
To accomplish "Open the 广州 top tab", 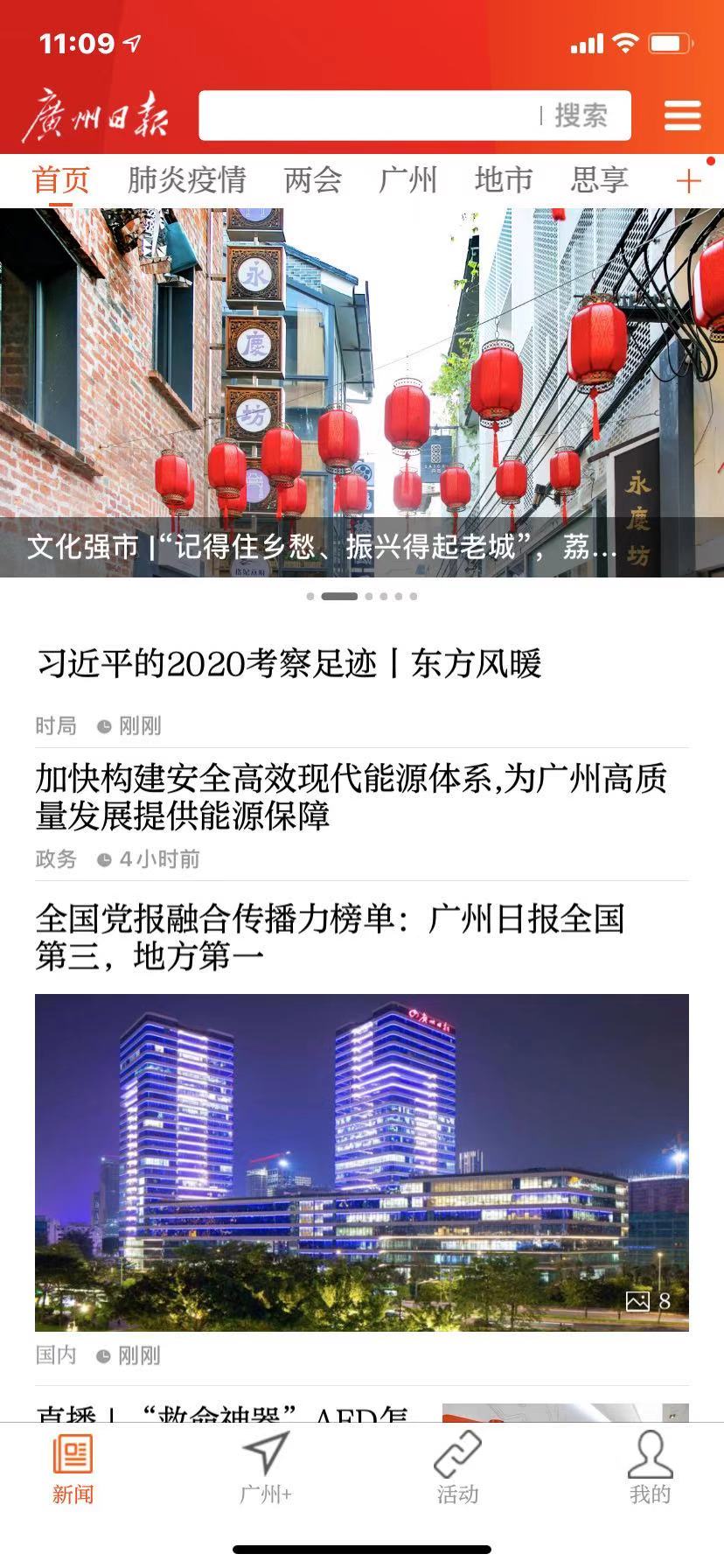I will point(407,180).
